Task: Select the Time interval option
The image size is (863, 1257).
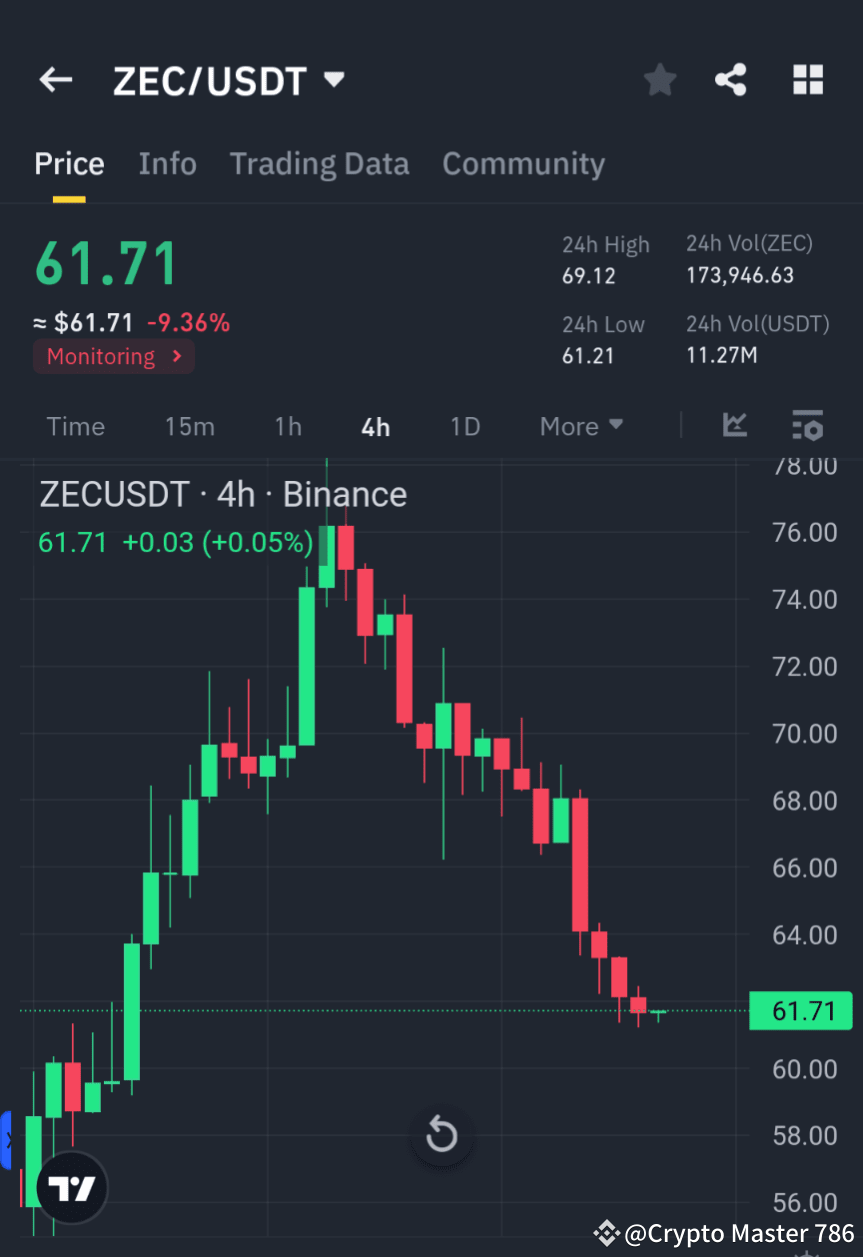Action: 75,426
